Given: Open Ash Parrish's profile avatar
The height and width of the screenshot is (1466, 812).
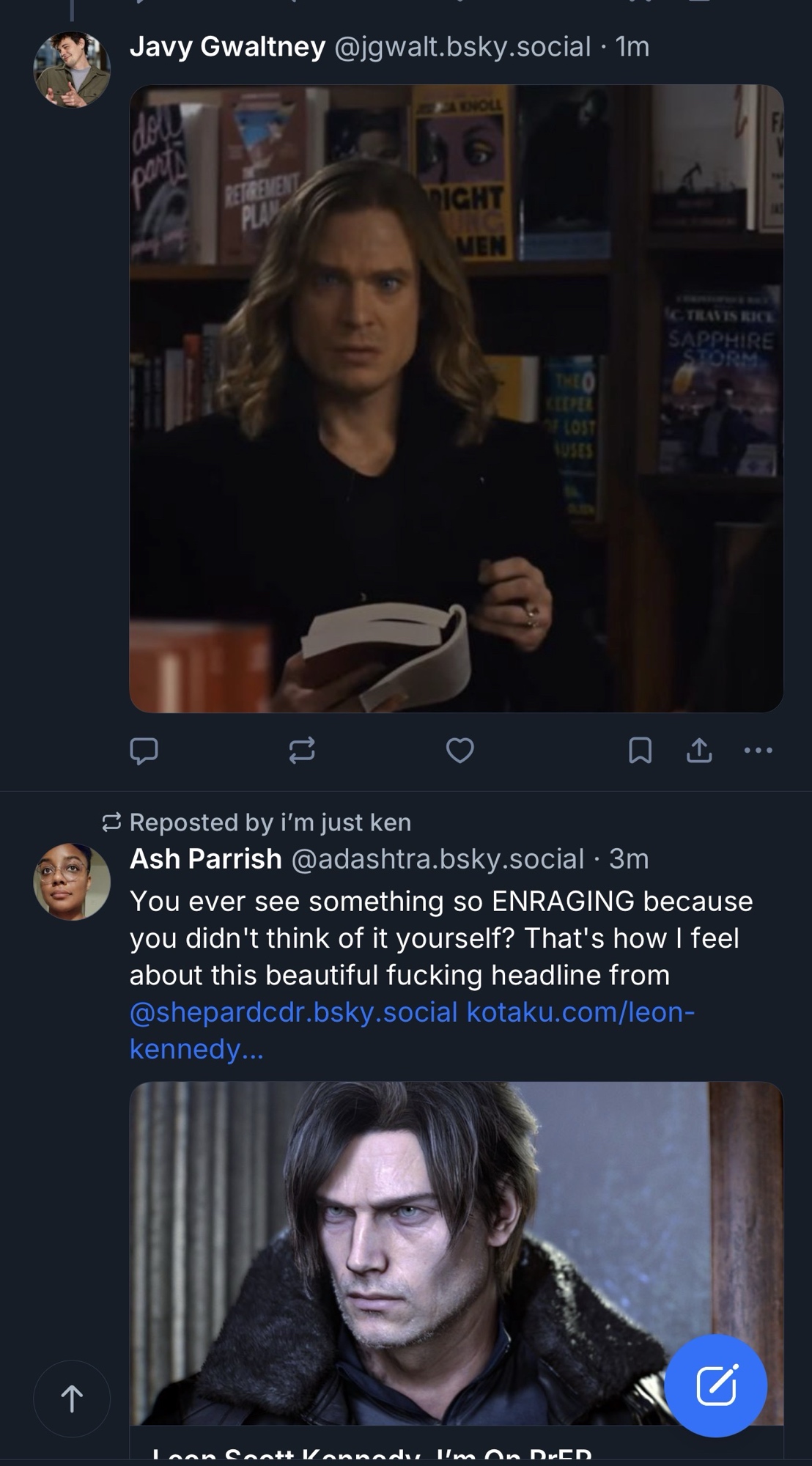Looking at the screenshot, I should point(72,881).
